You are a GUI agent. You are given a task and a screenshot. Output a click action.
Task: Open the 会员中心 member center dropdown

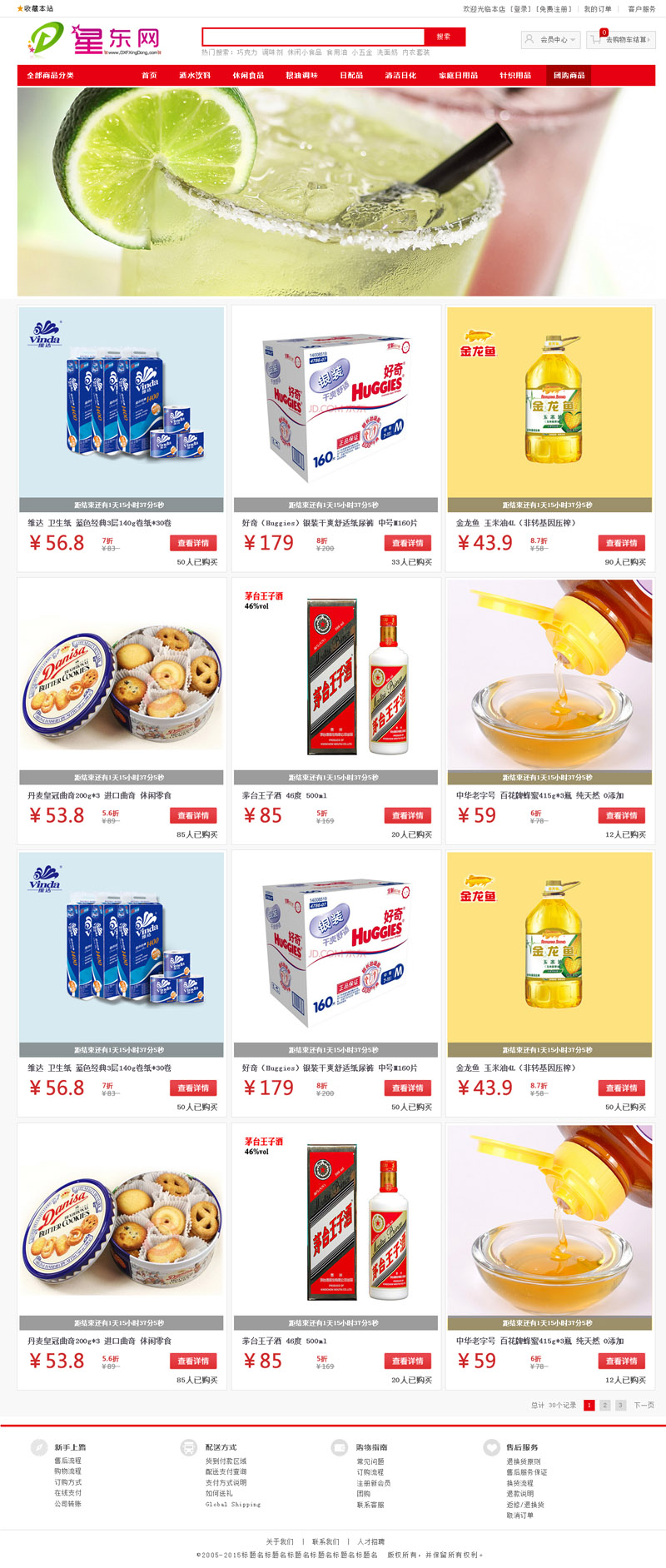pyautogui.click(x=550, y=39)
